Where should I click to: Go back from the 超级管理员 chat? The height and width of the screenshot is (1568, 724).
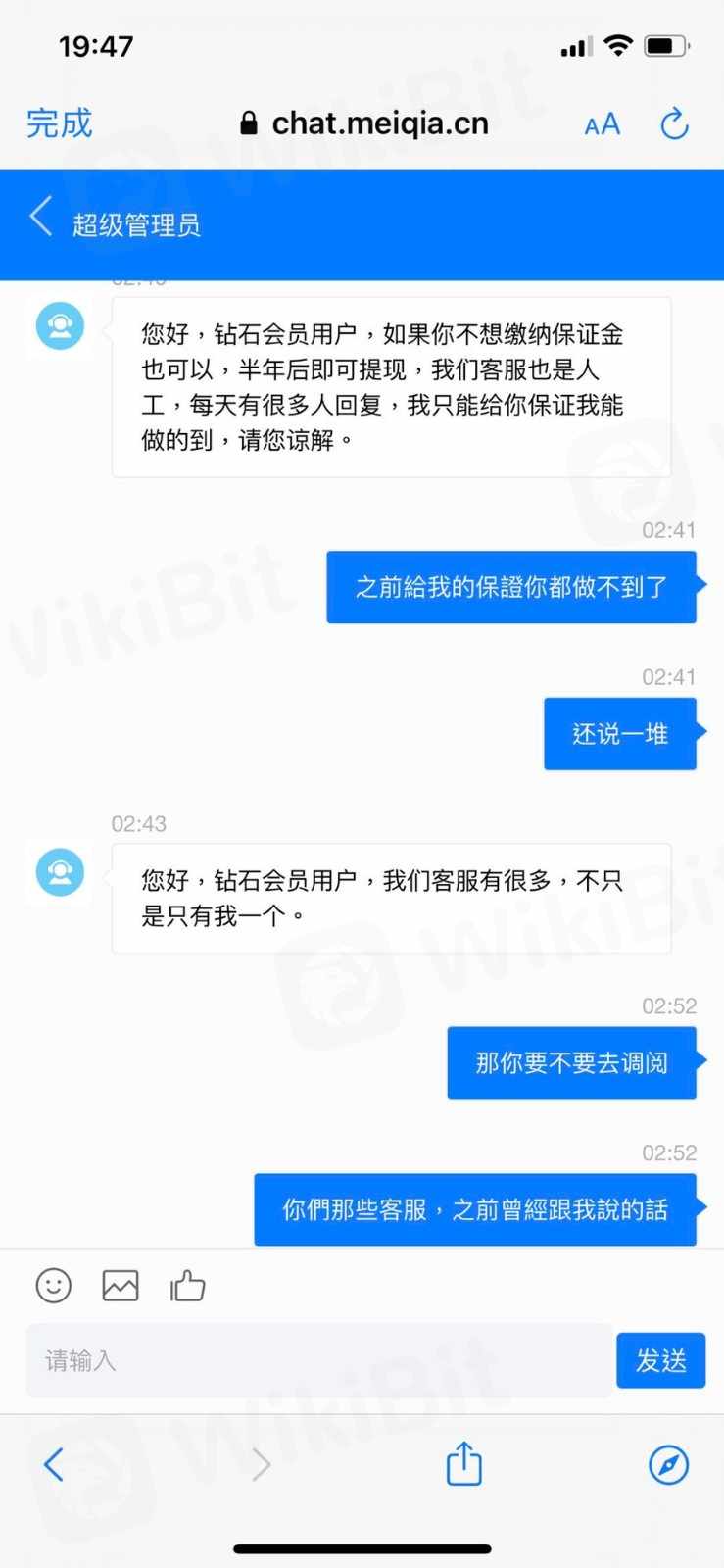click(x=41, y=217)
